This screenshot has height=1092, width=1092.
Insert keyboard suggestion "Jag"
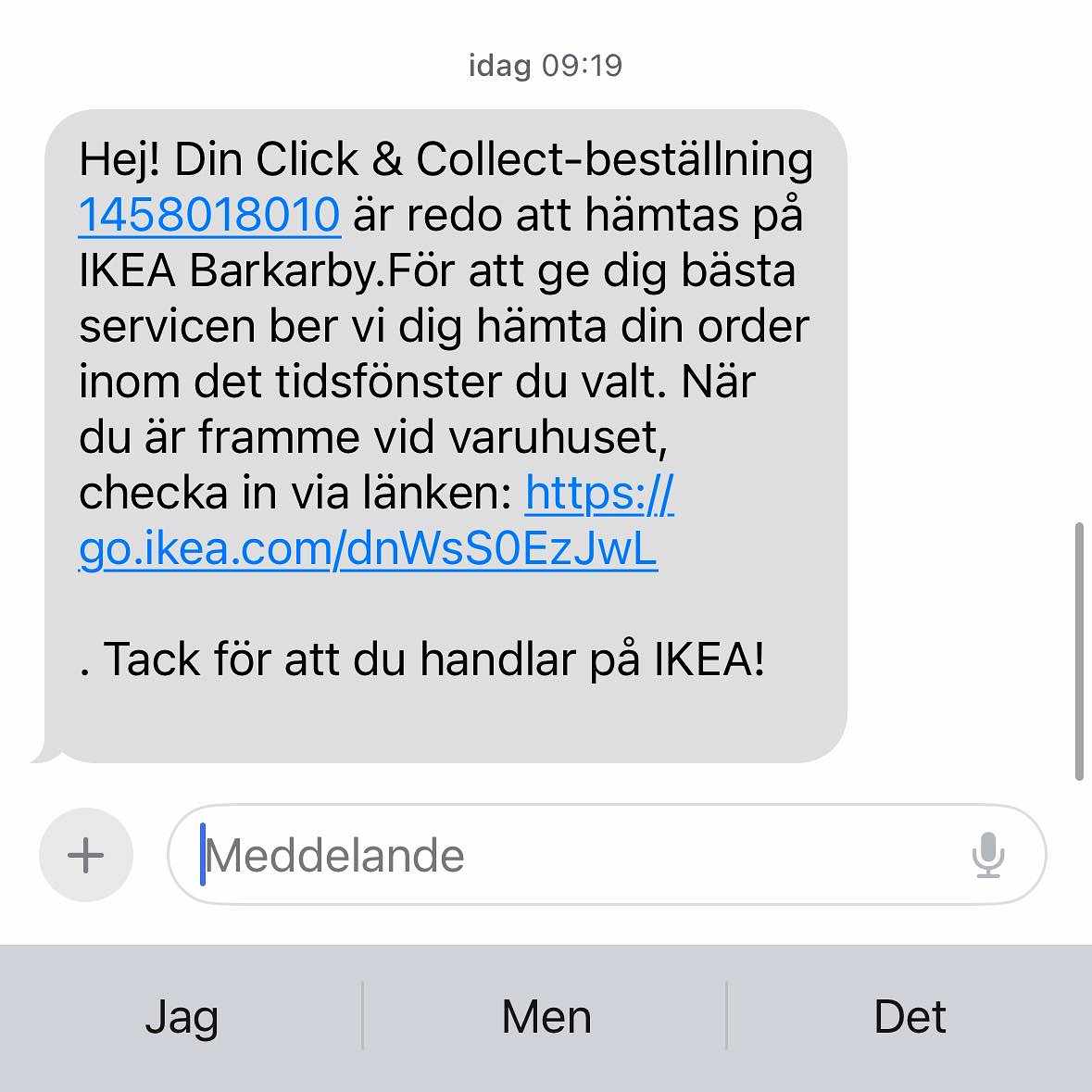(182, 1016)
